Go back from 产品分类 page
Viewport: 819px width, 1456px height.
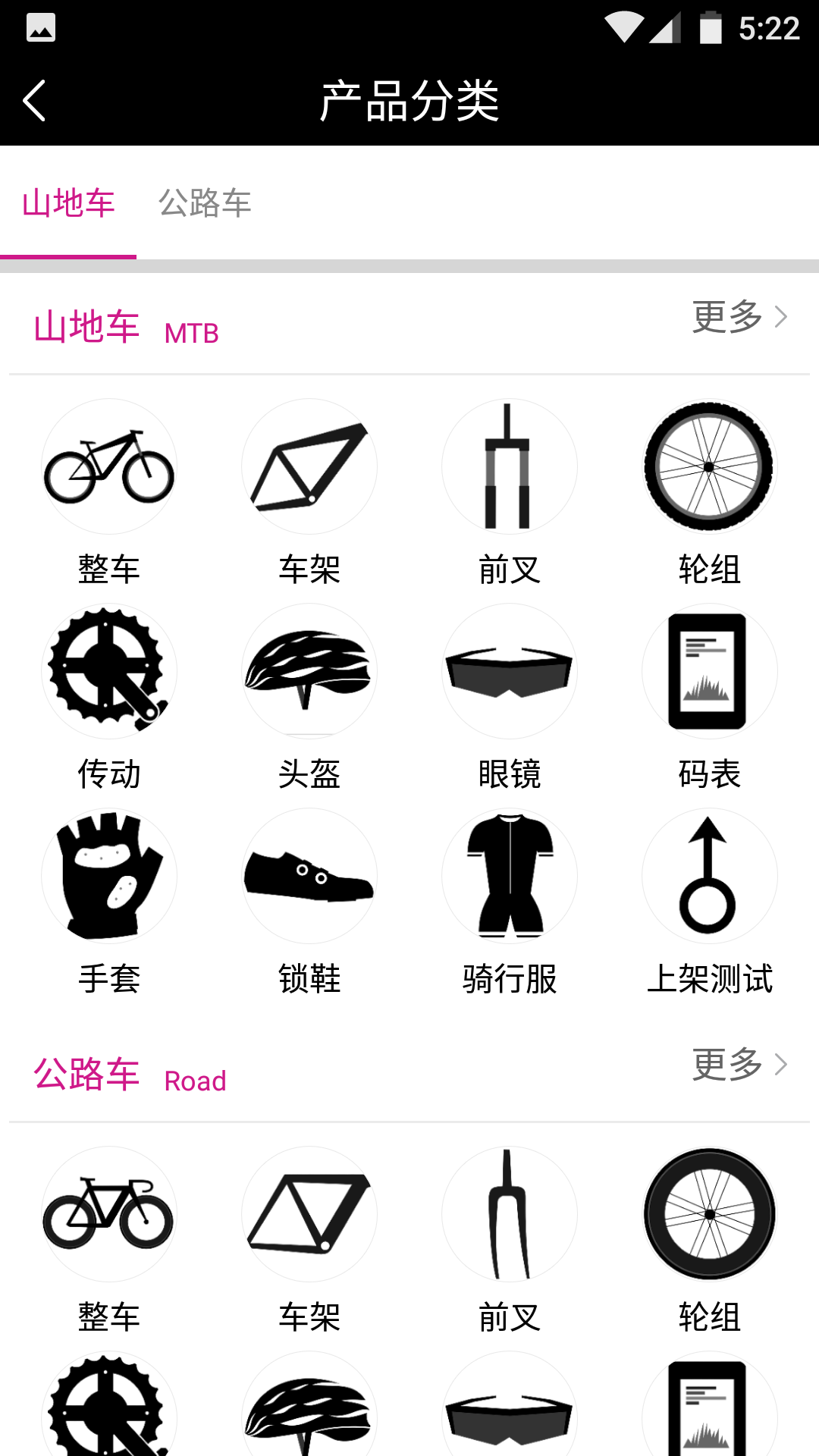[35, 101]
